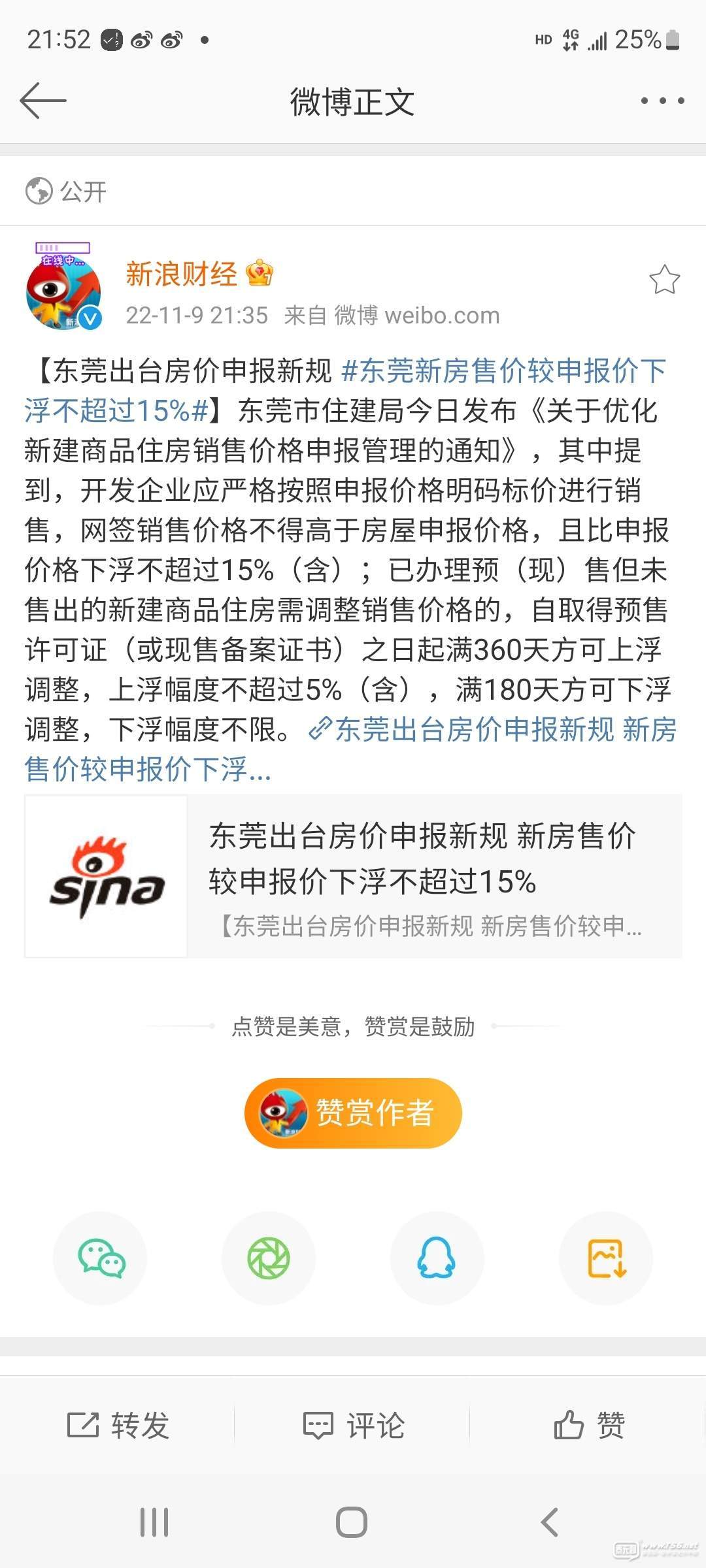This screenshot has height=1568, width=706.
Task: Open the sina article preview card
Action: coord(353,876)
